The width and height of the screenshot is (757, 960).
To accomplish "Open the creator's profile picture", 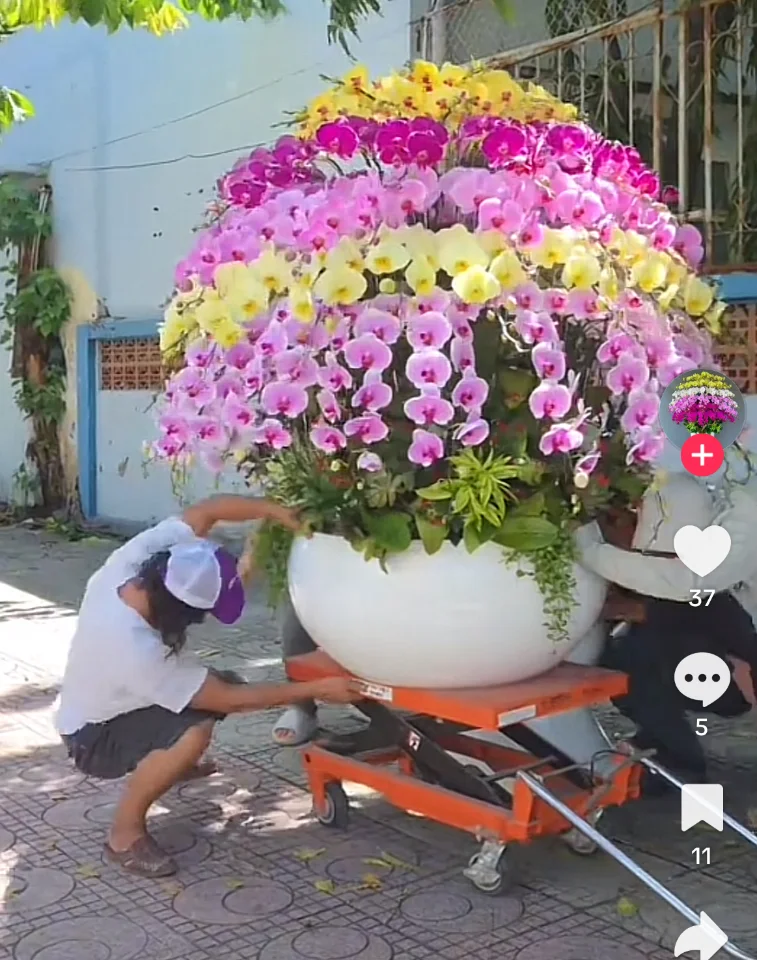I will (702, 406).
